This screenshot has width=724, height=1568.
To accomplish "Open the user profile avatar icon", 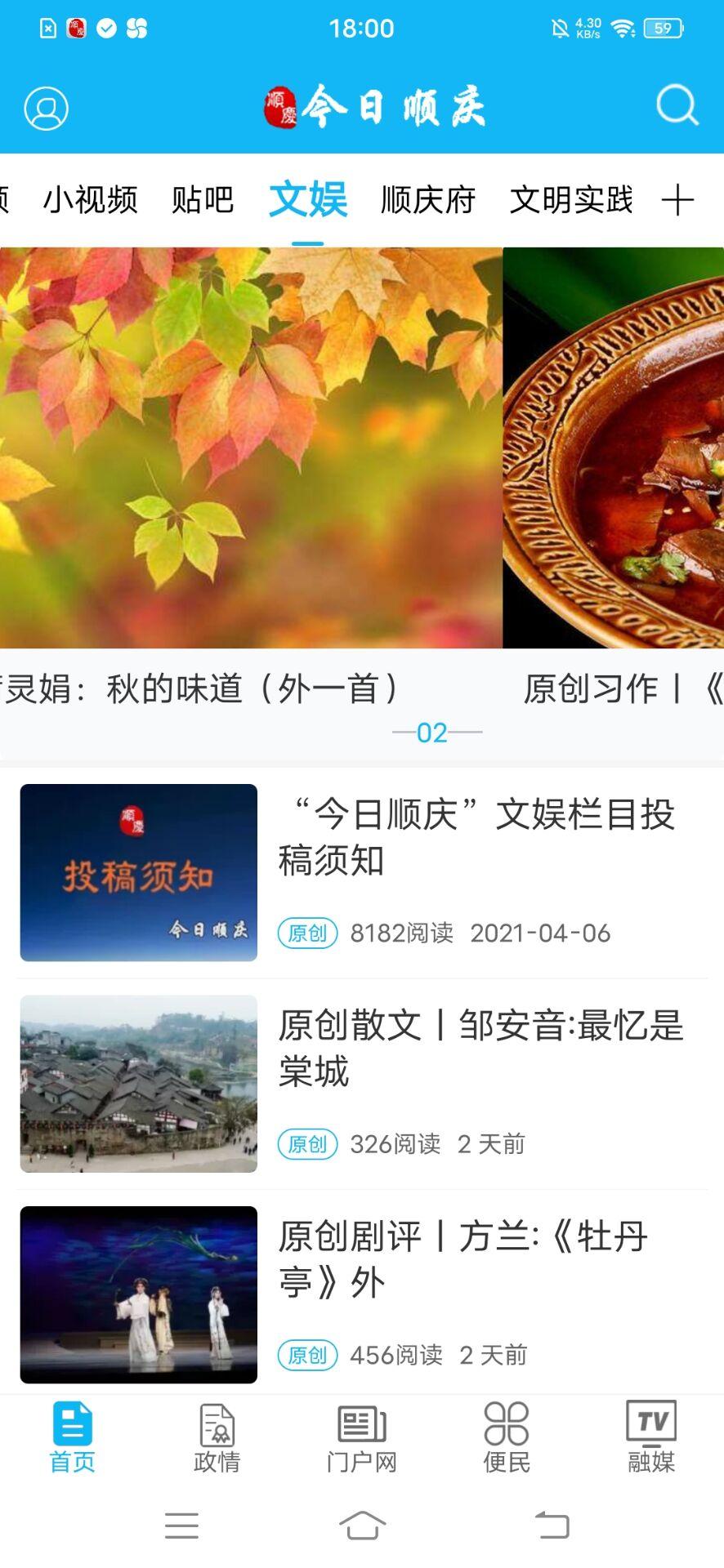I will [45, 109].
